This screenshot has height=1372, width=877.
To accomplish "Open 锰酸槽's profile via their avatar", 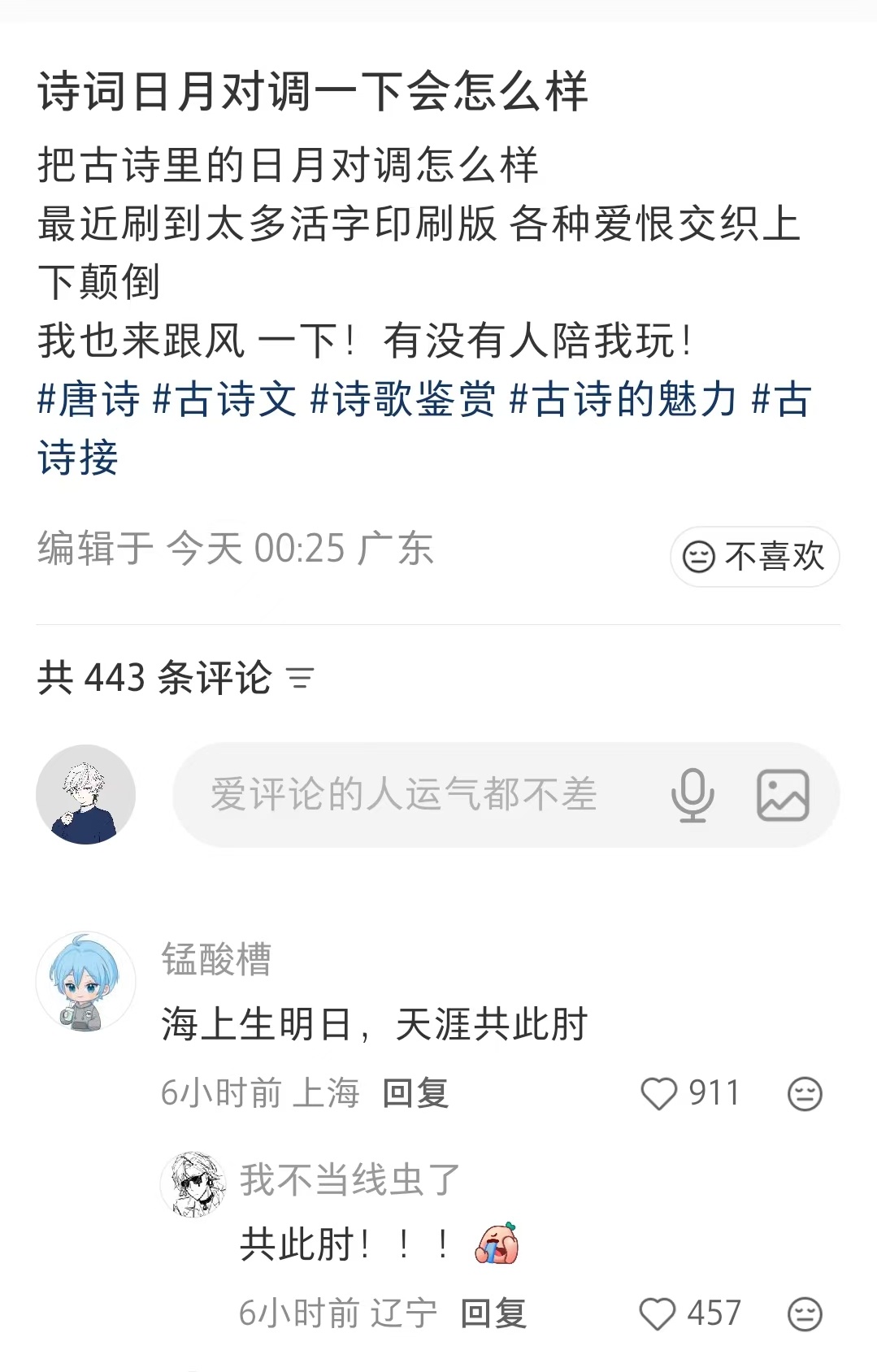I will point(85,981).
